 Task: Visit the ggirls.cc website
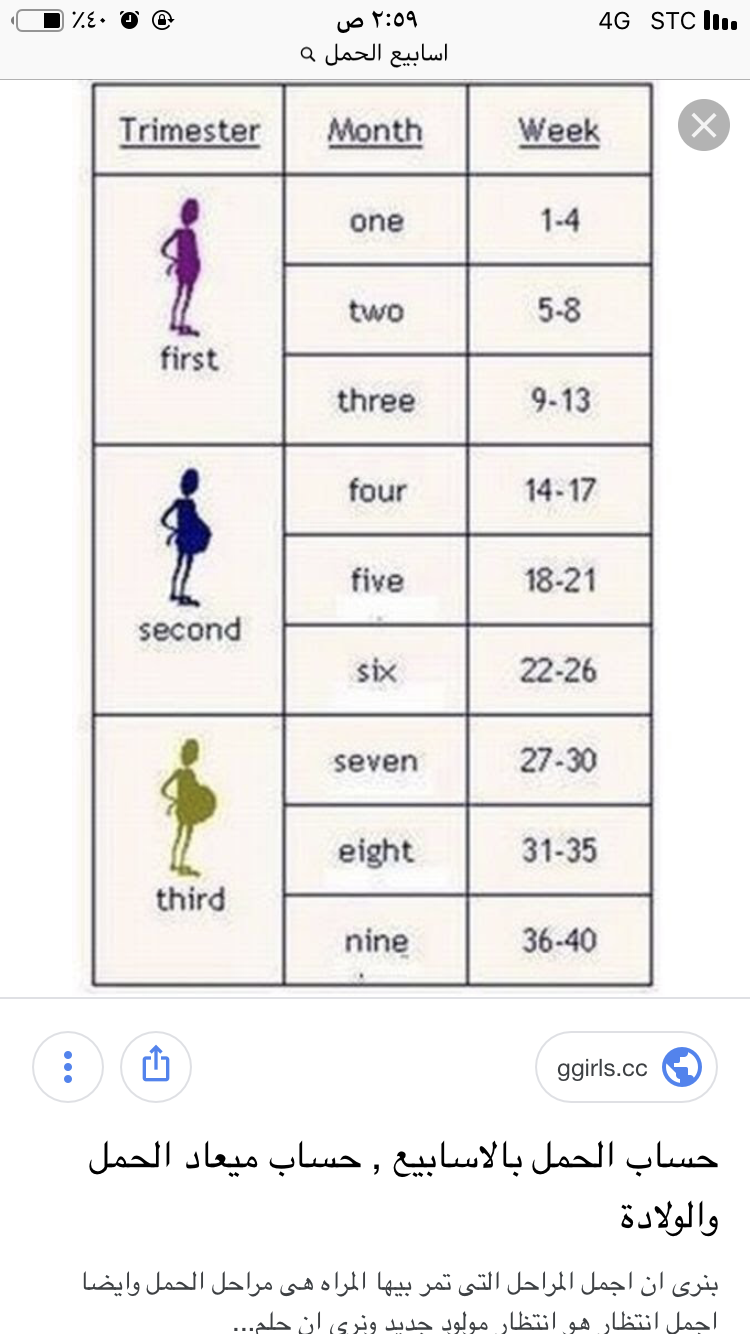tap(626, 1067)
